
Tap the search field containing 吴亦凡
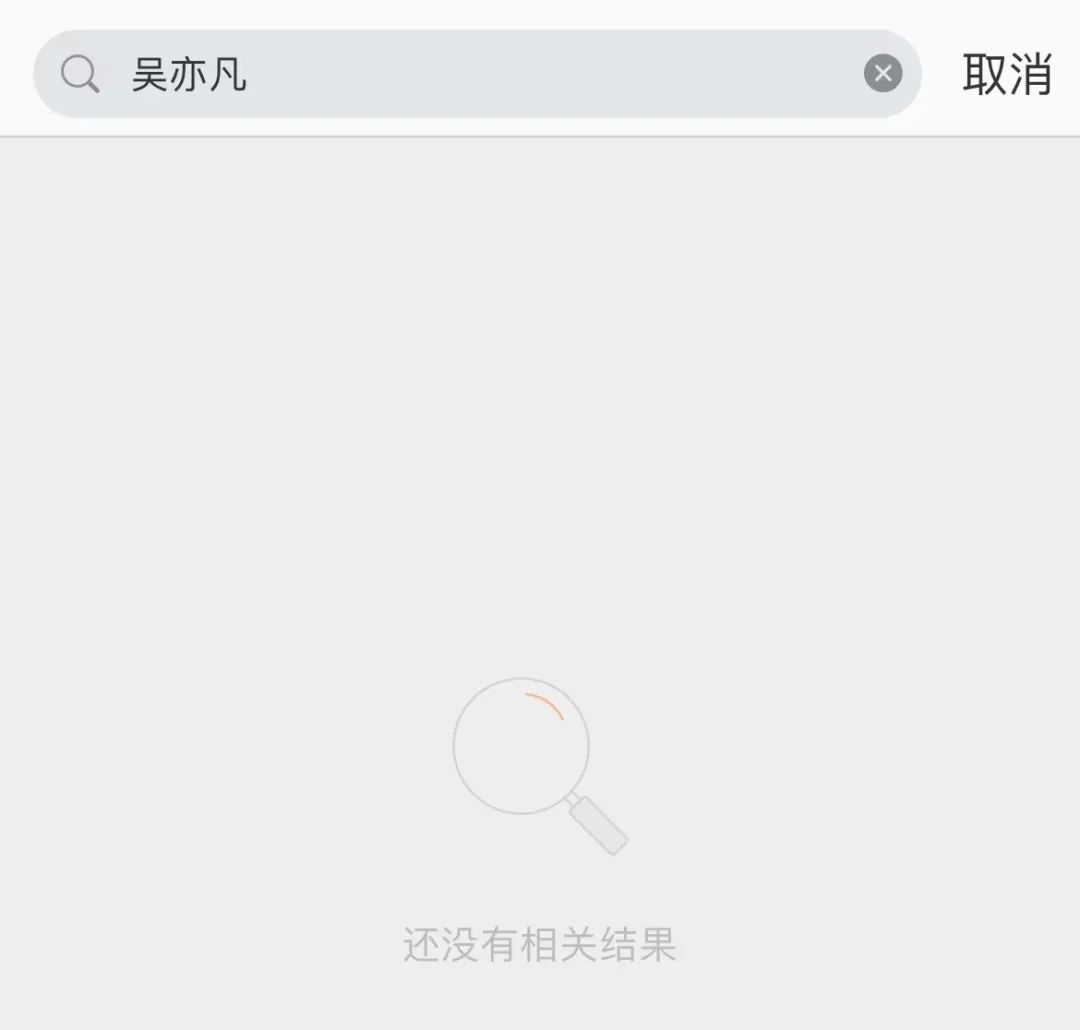coord(480,74)
